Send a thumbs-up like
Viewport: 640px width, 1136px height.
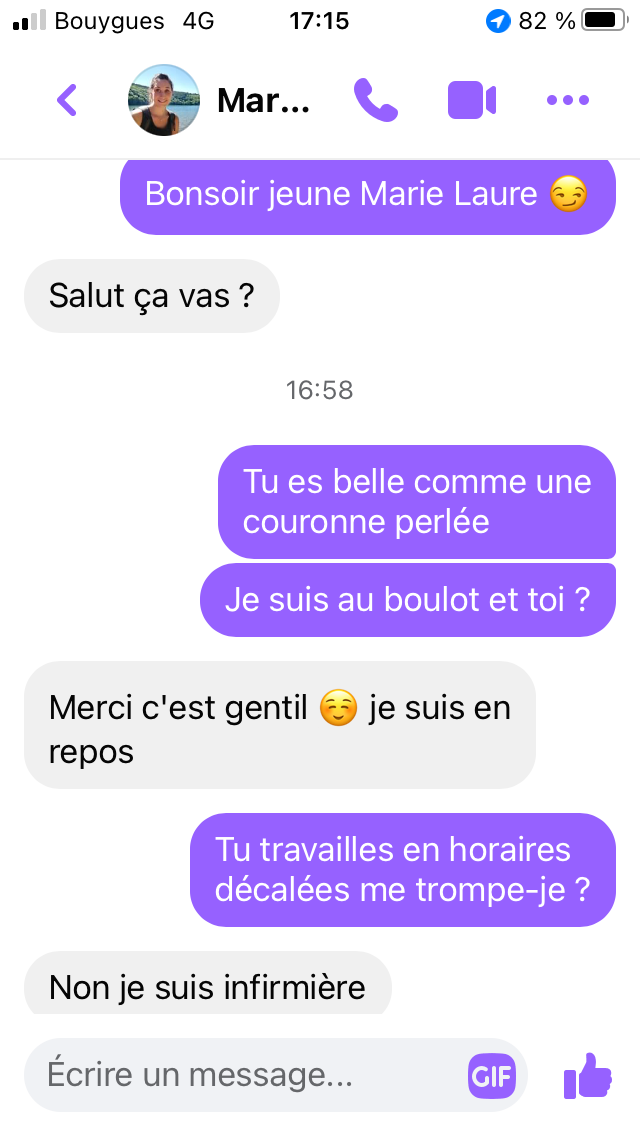[x=588, y=1076]
